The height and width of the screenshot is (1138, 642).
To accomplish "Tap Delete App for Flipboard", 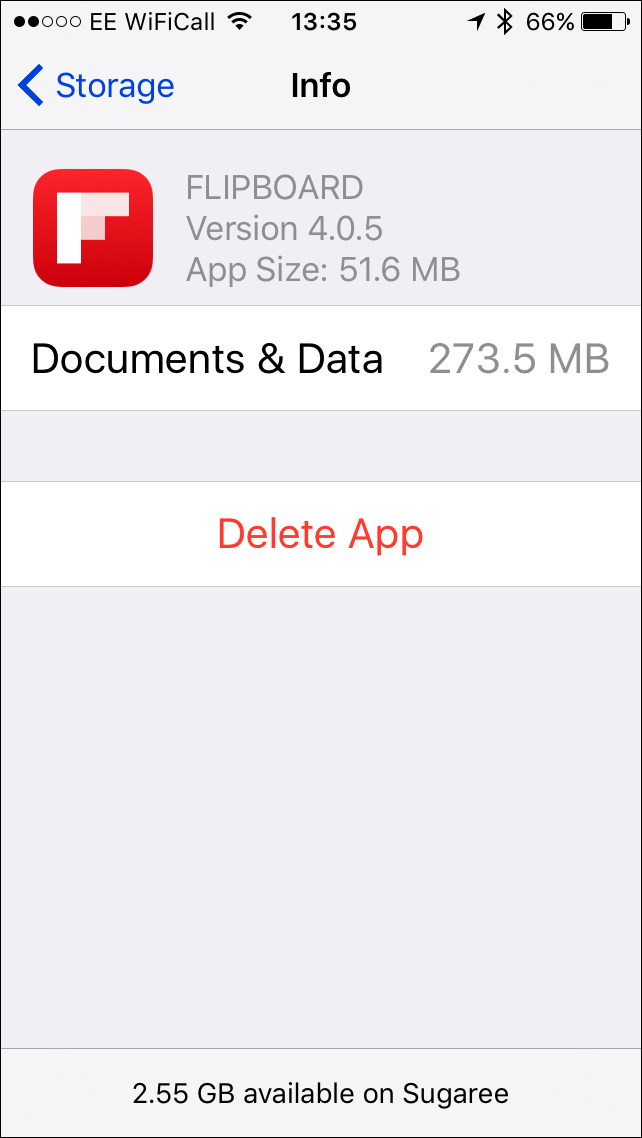I will 320,534.
